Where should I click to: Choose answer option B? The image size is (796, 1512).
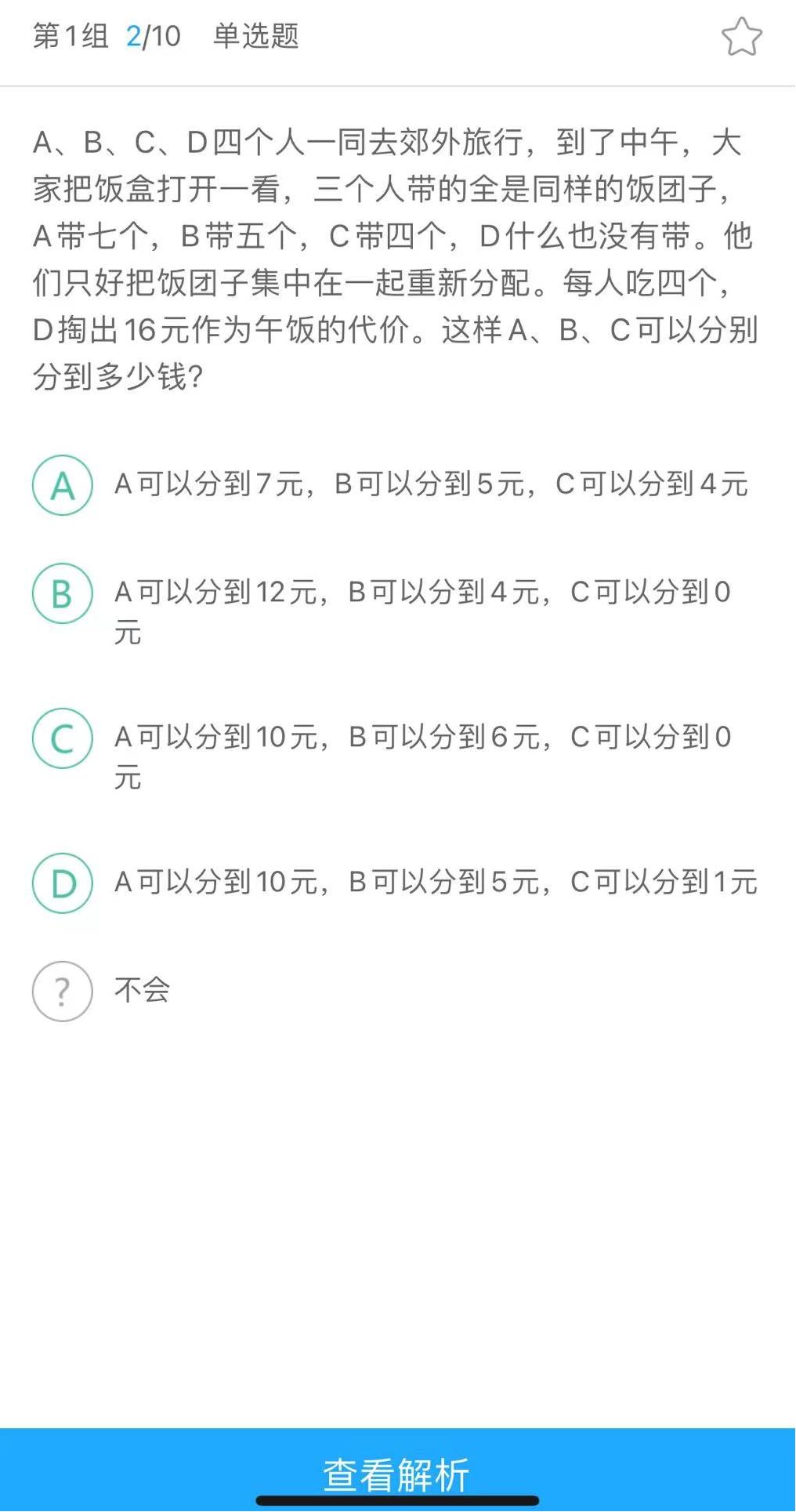point(63,593)
